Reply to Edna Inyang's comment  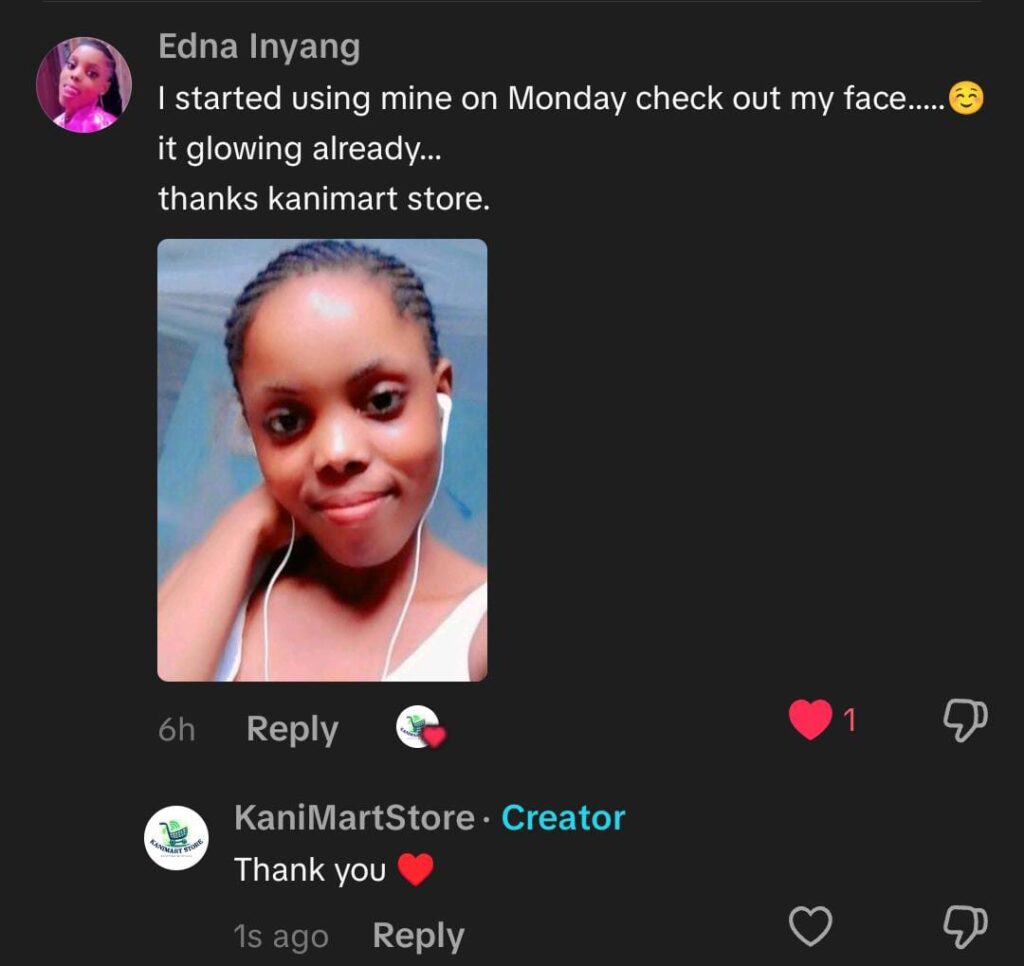point(292,730)
